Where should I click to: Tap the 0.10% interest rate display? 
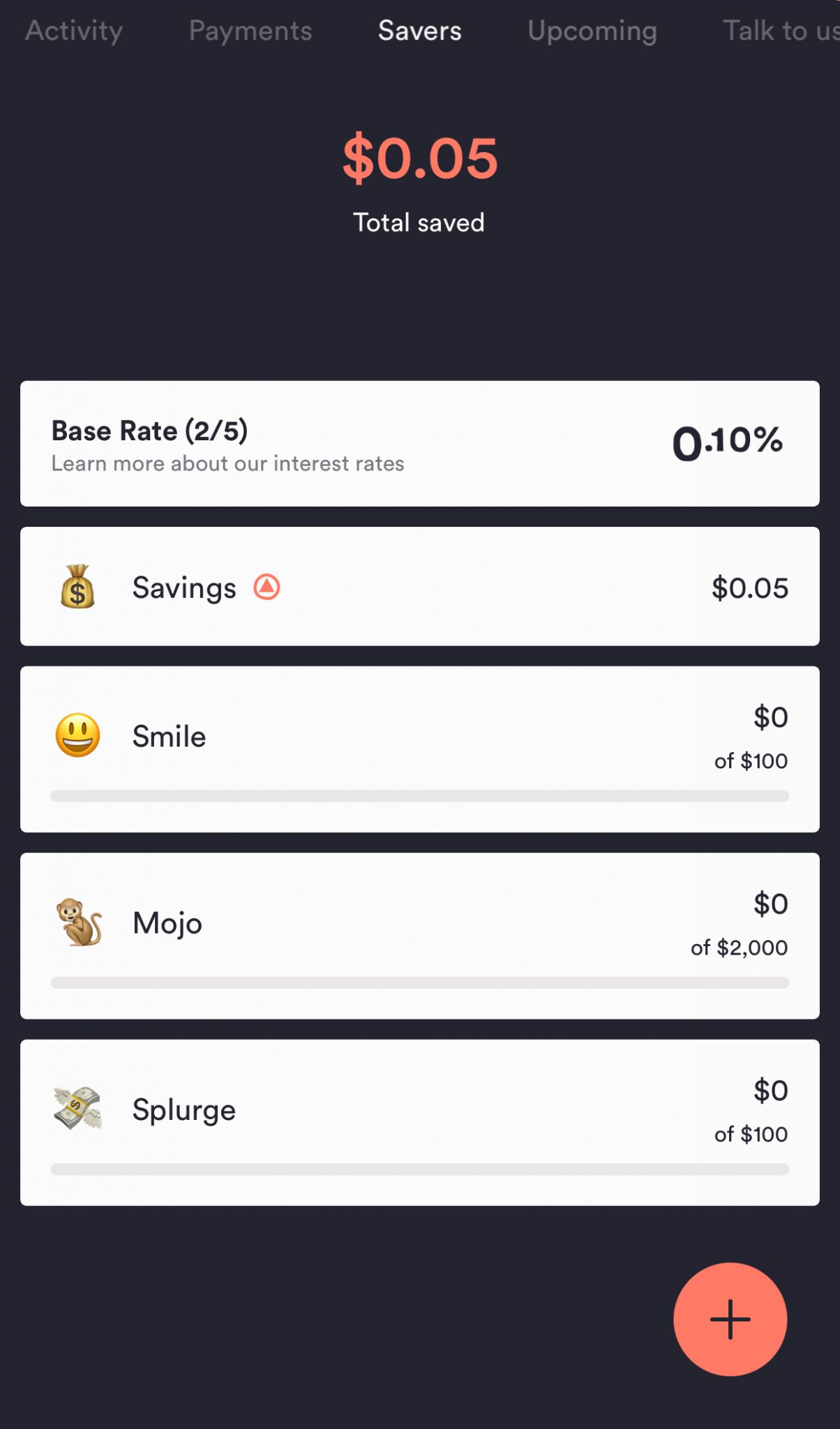pos(728,441)
